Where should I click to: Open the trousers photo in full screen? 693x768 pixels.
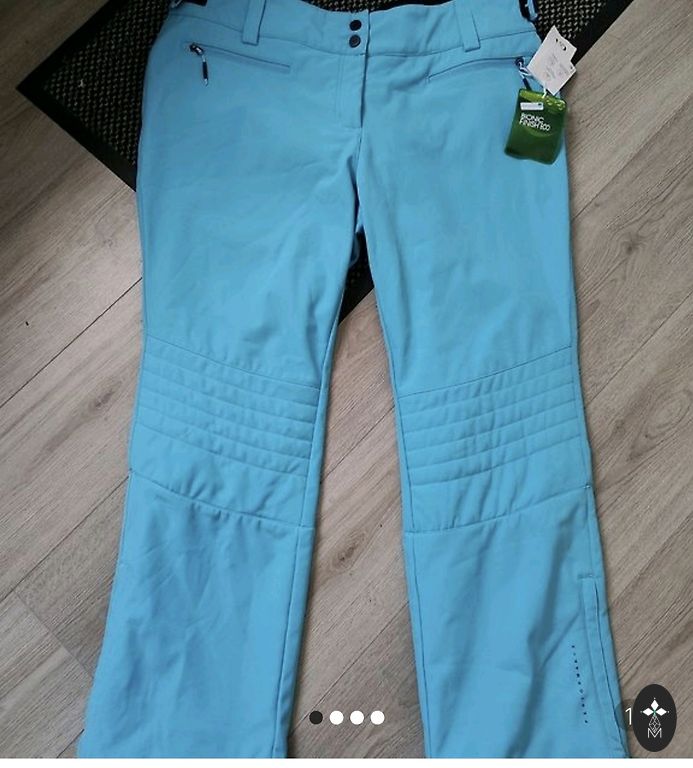(346, 380)
